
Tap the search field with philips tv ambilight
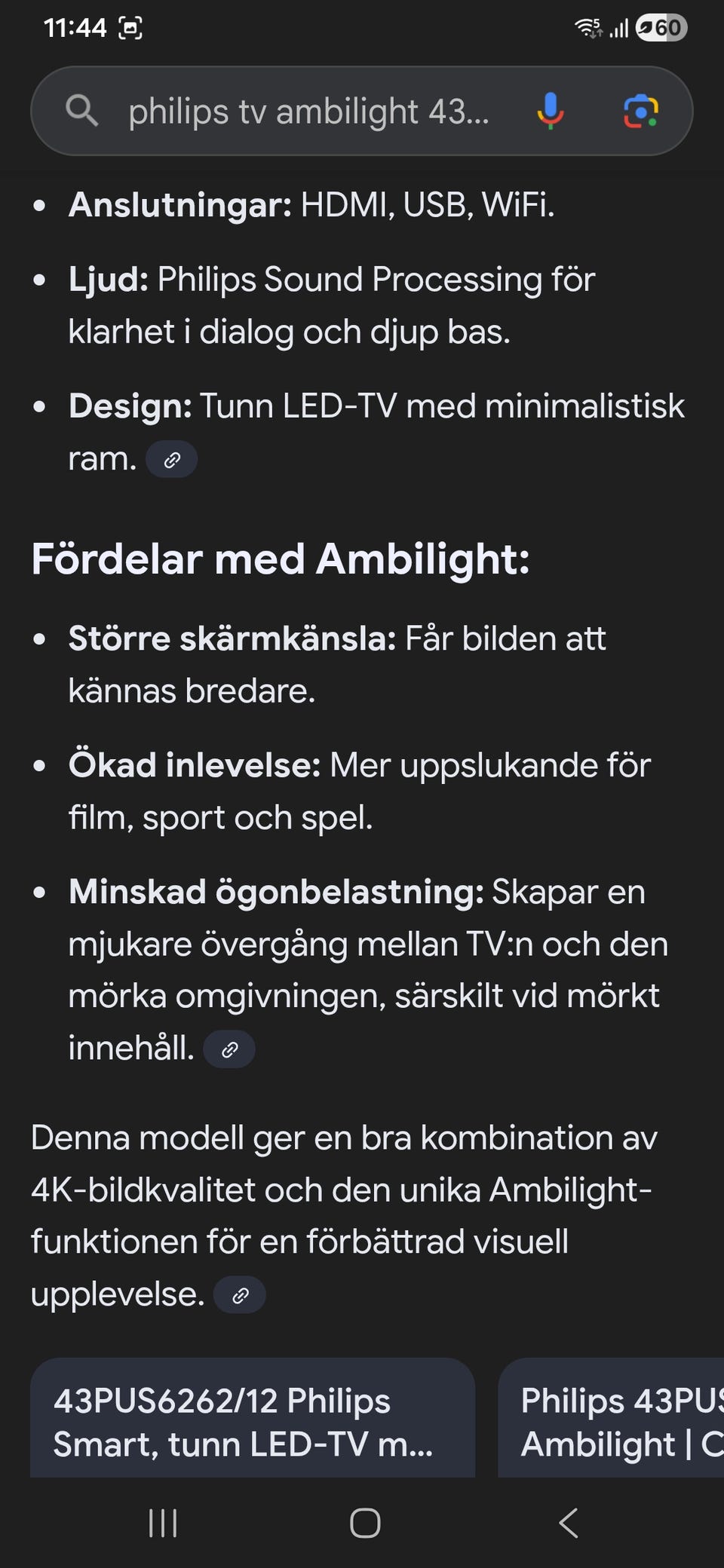tap(309, 112)
